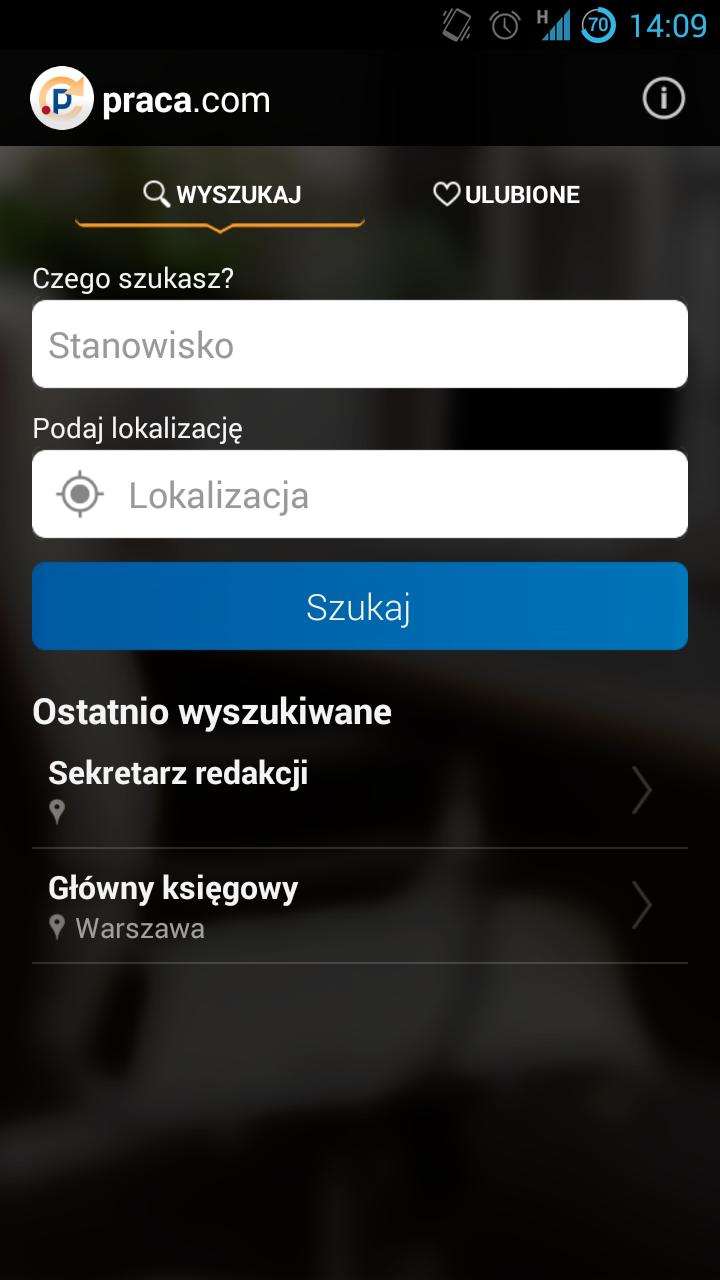
Task: Open the info icon in the top bar
Action: (x=661, y=99)
